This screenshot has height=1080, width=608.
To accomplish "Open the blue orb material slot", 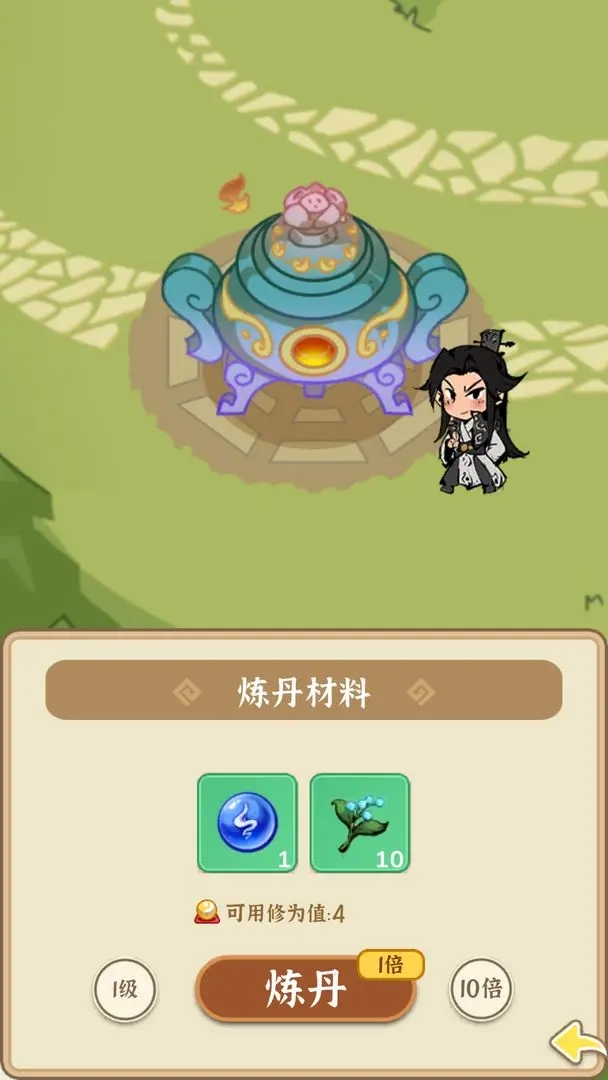I will tap(247, 822).
